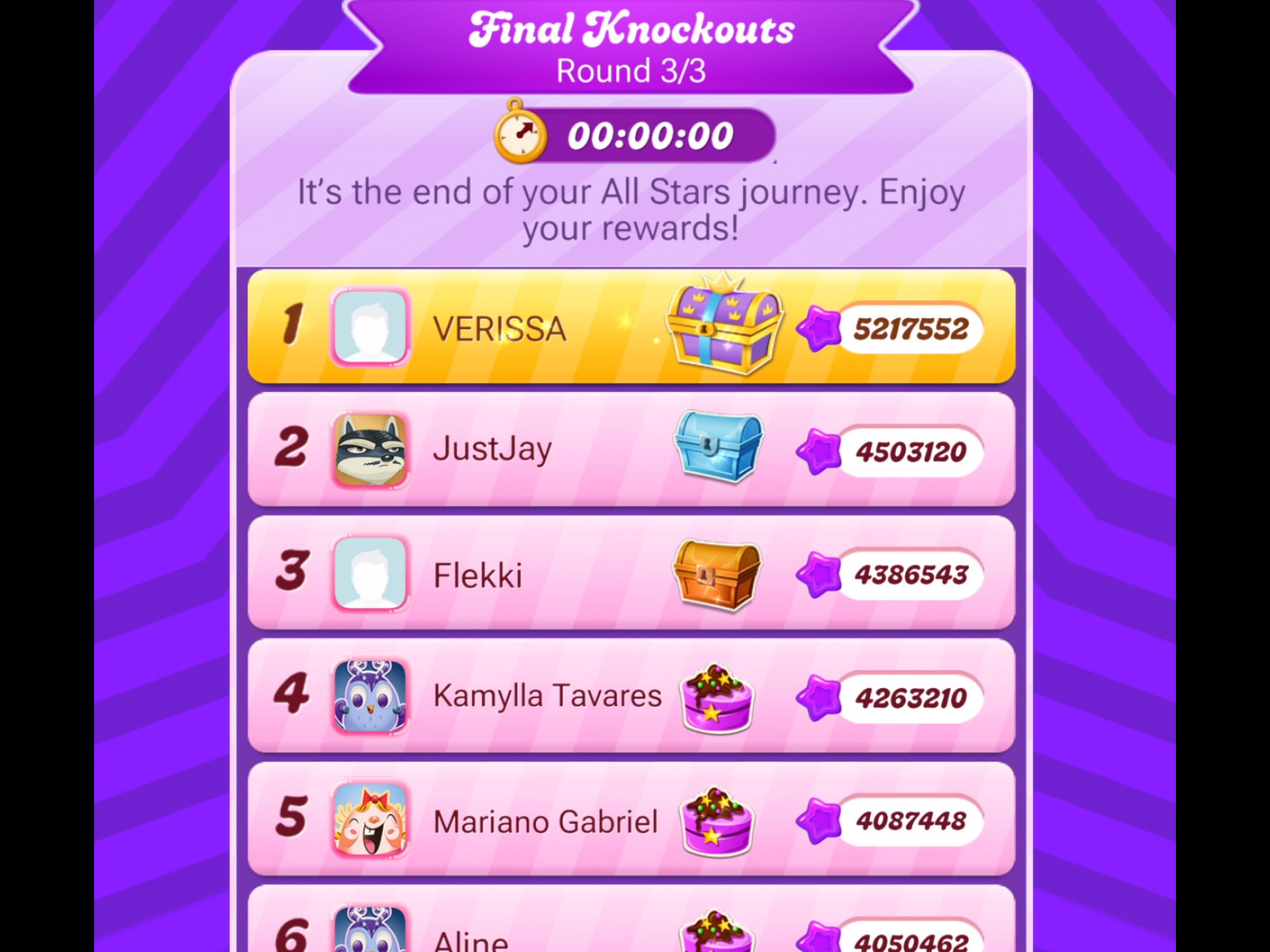Open Flekki's leaderboard entry

click(x=529, y=574)
